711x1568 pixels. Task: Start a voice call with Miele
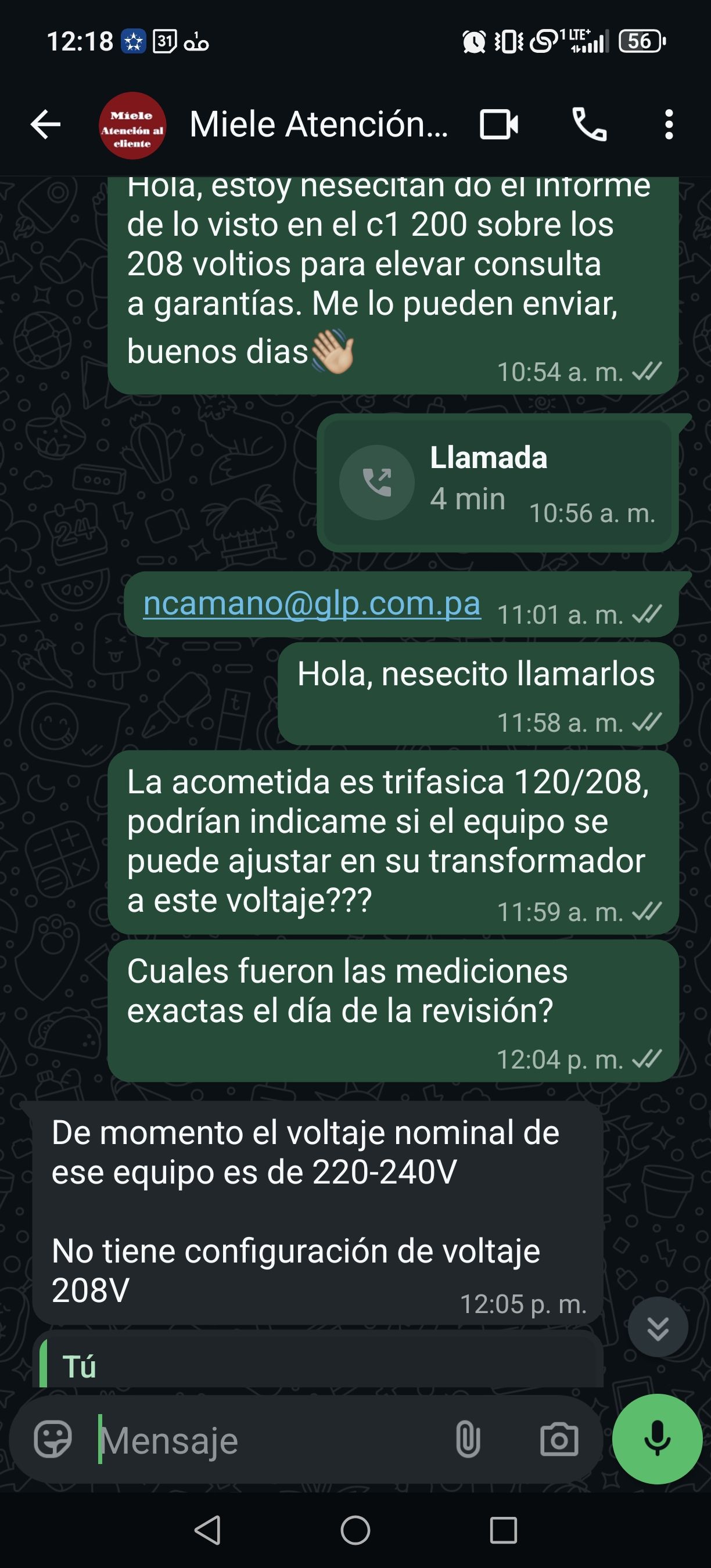pos(588,125)
